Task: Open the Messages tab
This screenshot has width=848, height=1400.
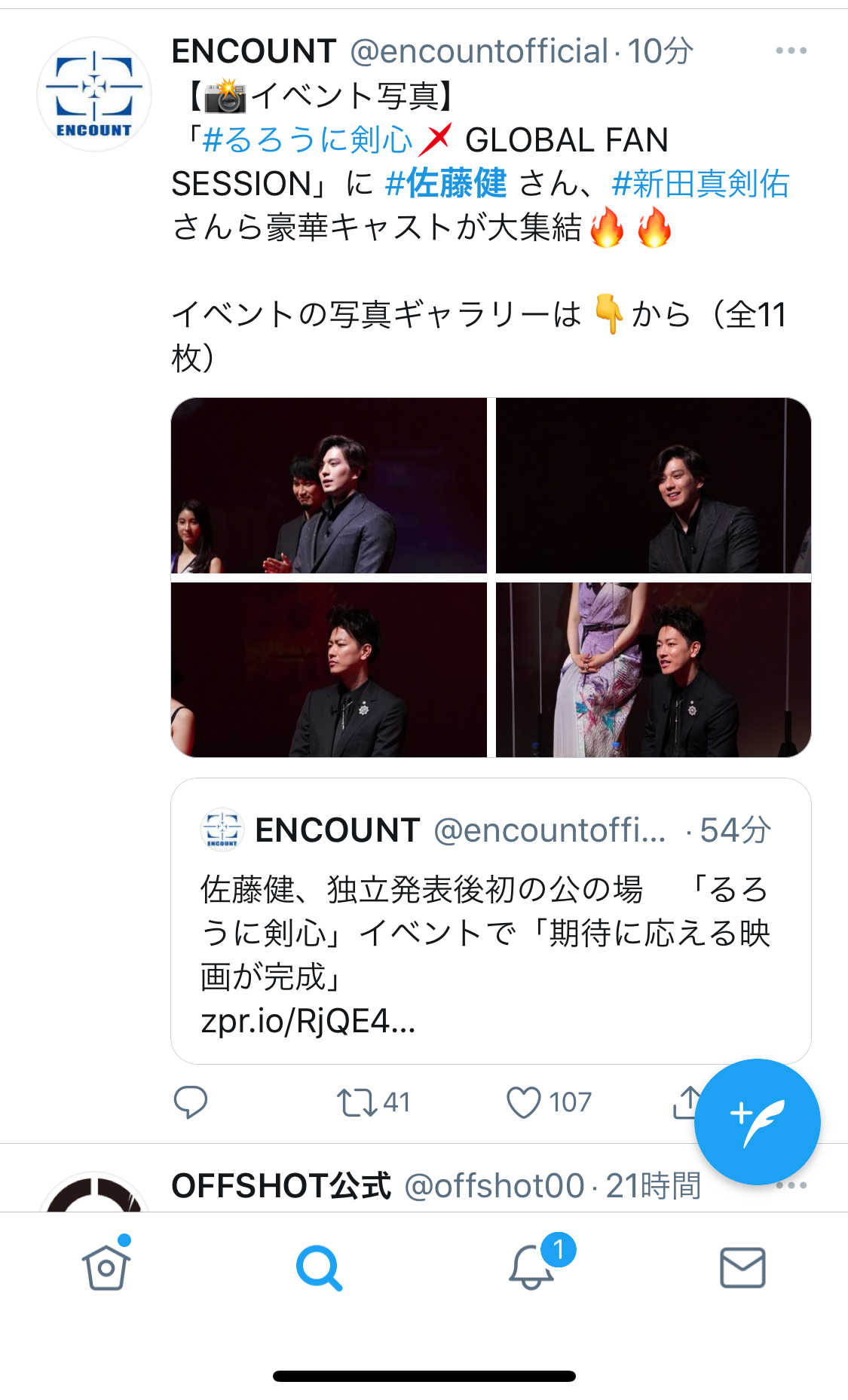Action: [x=742, y=1267]
